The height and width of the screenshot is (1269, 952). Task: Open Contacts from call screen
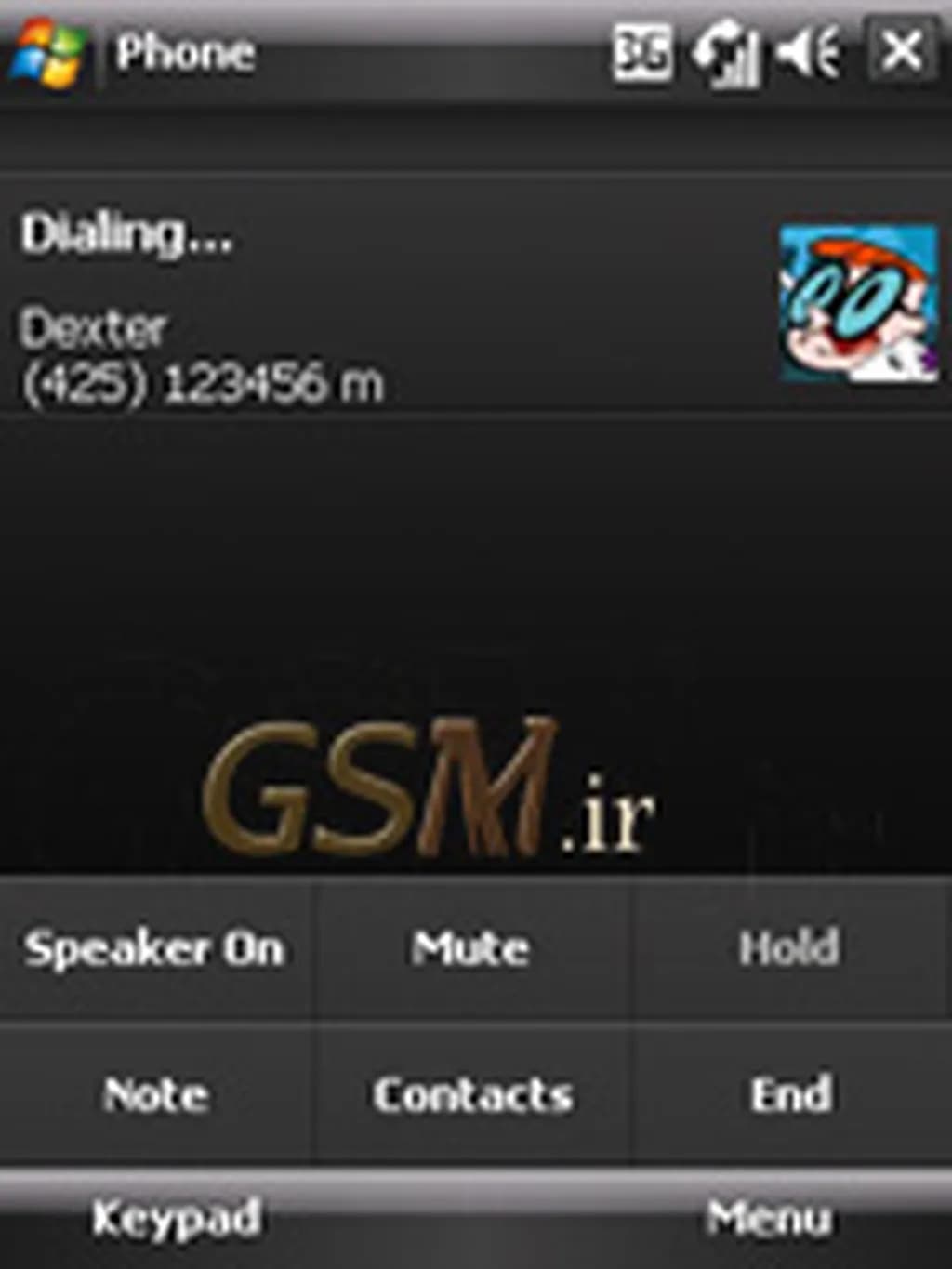pos(472,1094)
